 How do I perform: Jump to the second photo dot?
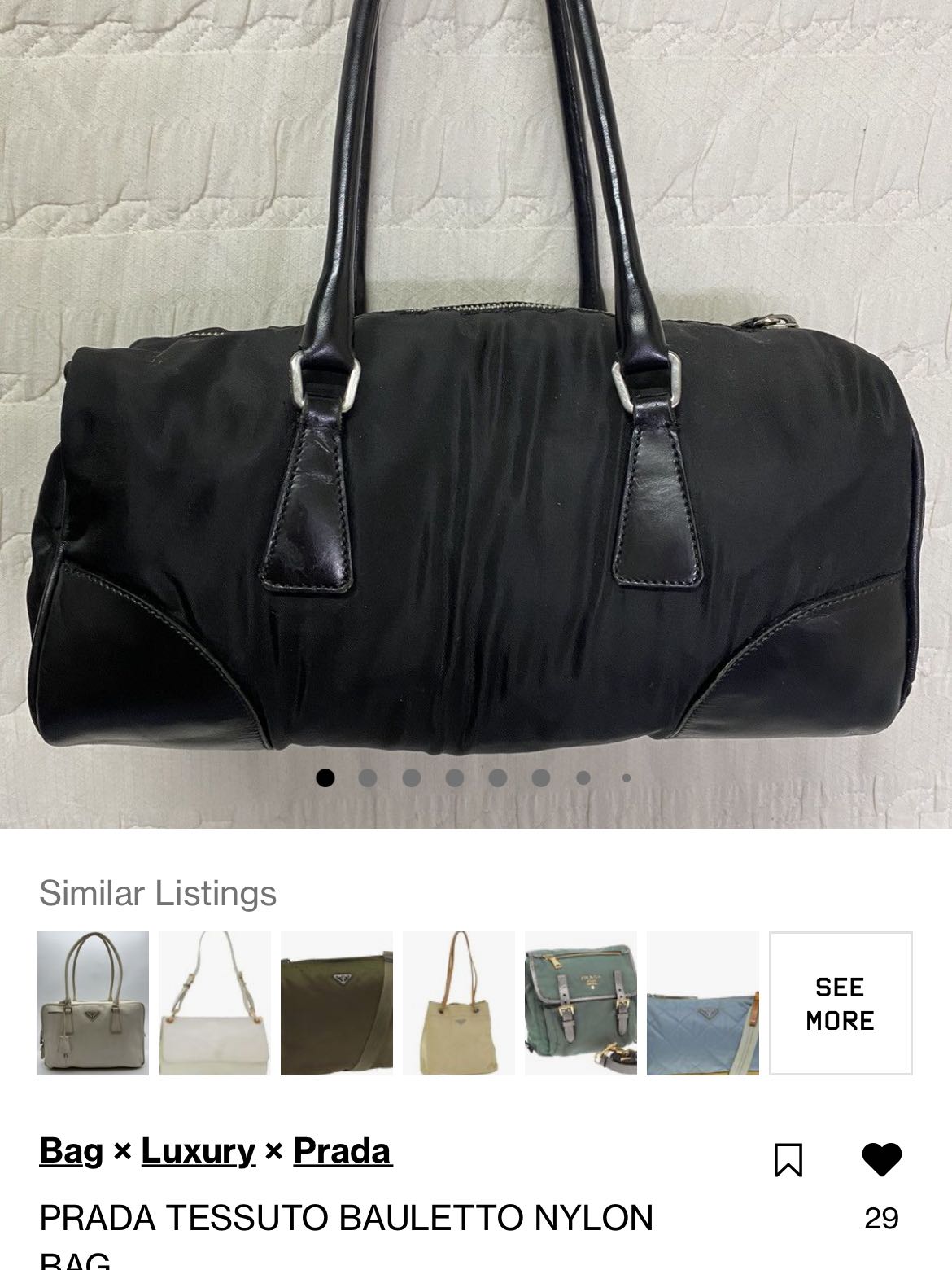point(368,778)
